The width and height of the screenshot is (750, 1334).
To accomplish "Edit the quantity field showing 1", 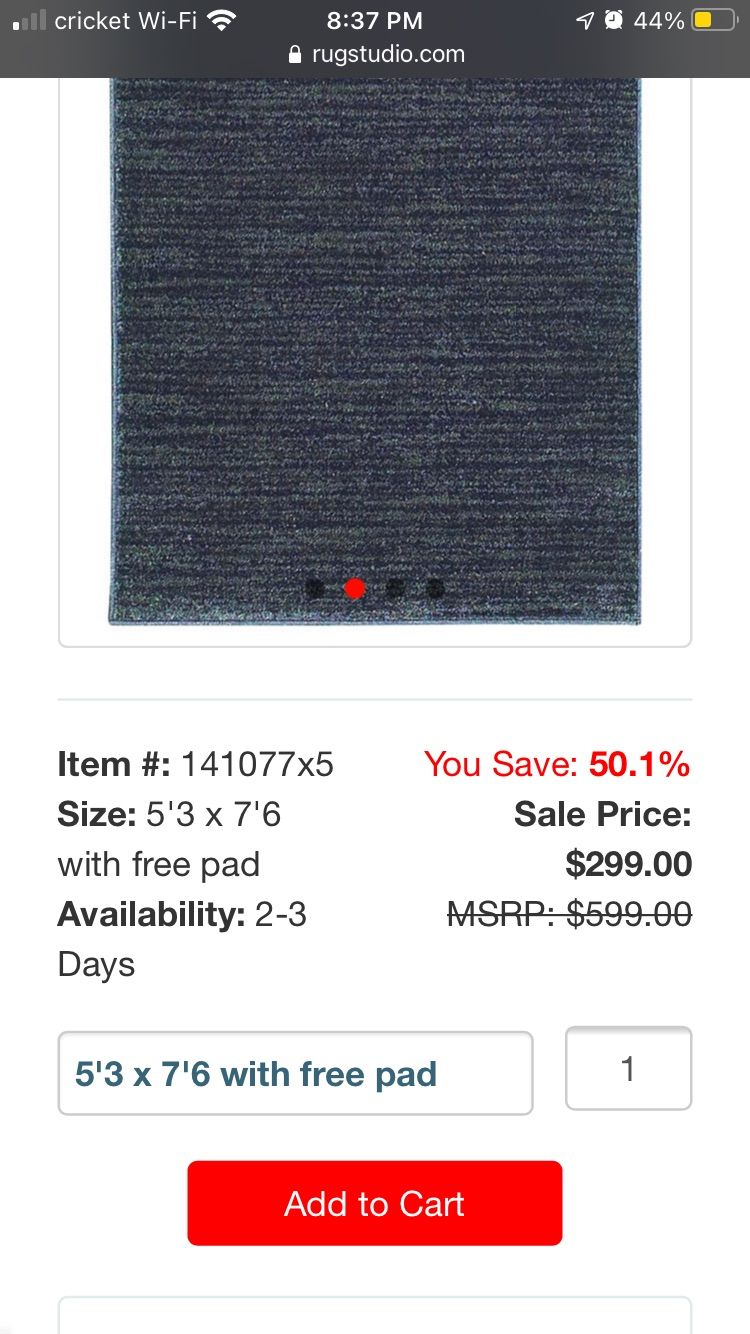I will pyautogui.click(x=628, y=1069).
